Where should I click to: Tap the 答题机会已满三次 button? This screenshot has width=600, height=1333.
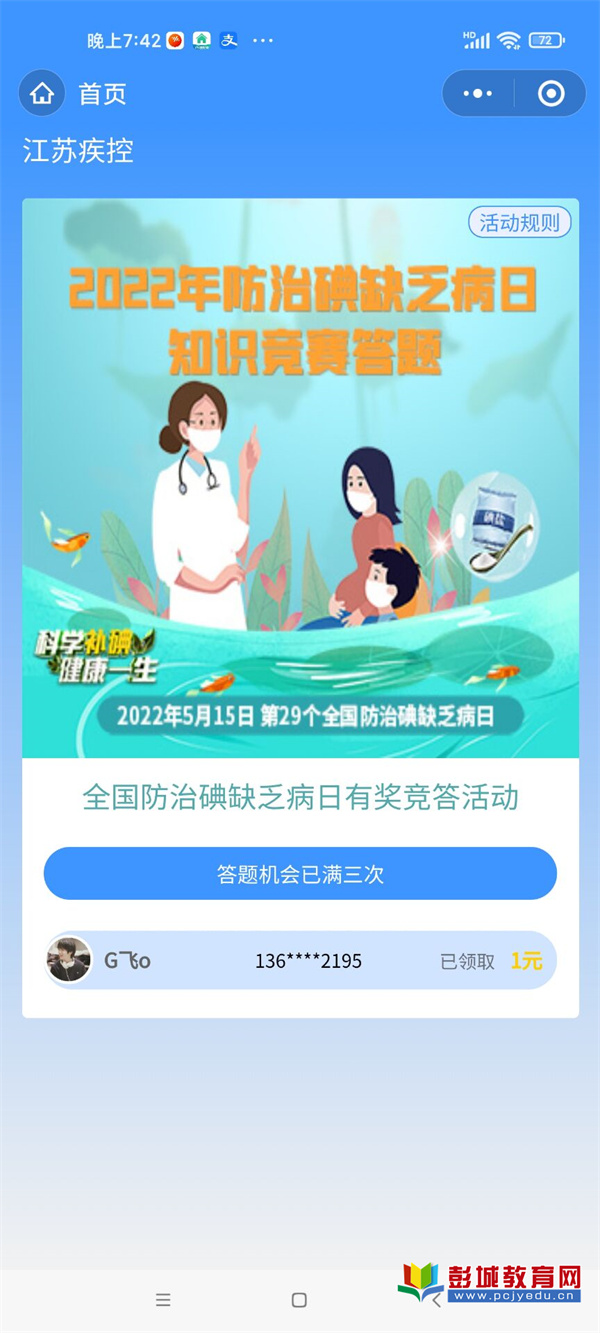coord(300,874)
